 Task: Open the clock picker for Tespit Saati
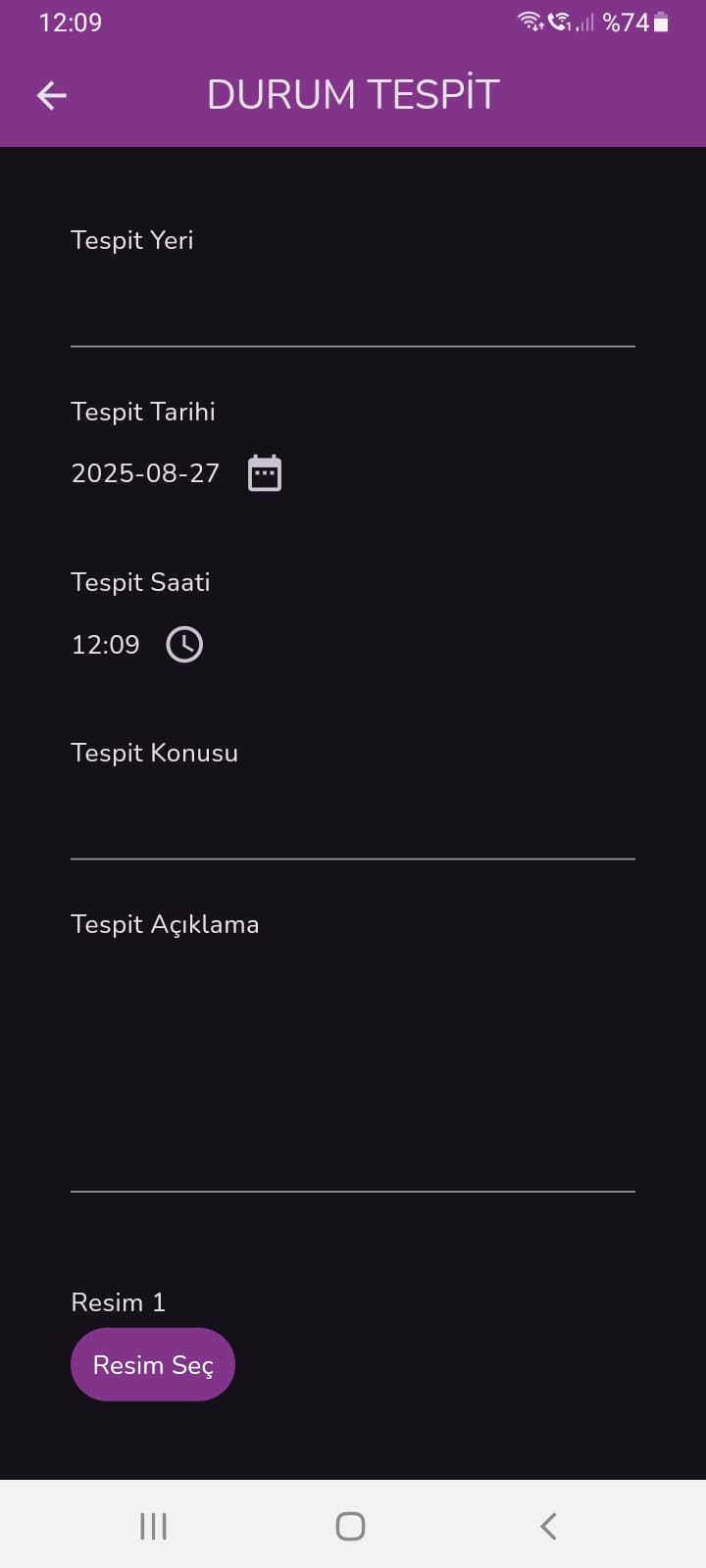(184, 645)
